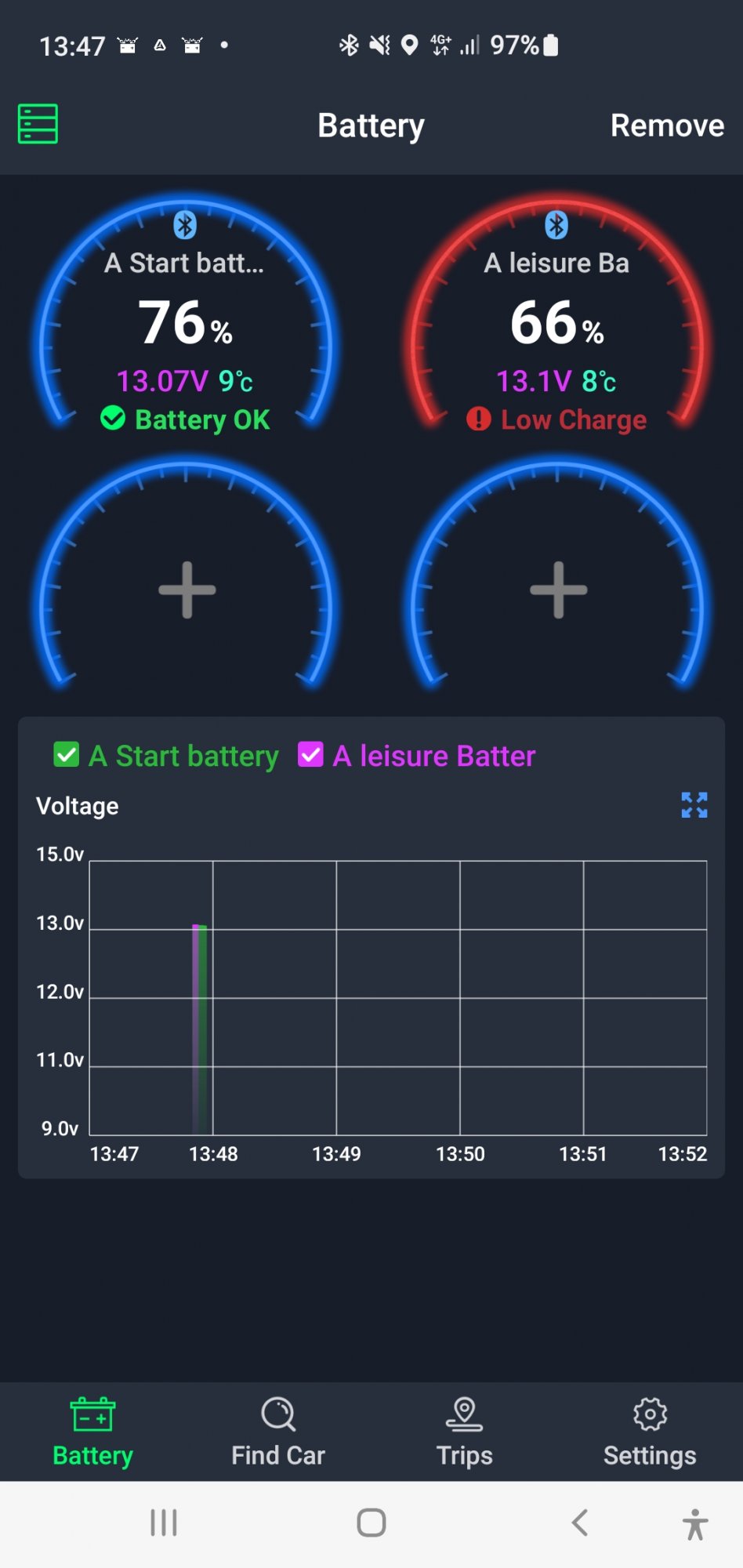Add a battery in the lower-left empty gauge
The height and width of the screenshot is (1568, 743).
[187, 590]
